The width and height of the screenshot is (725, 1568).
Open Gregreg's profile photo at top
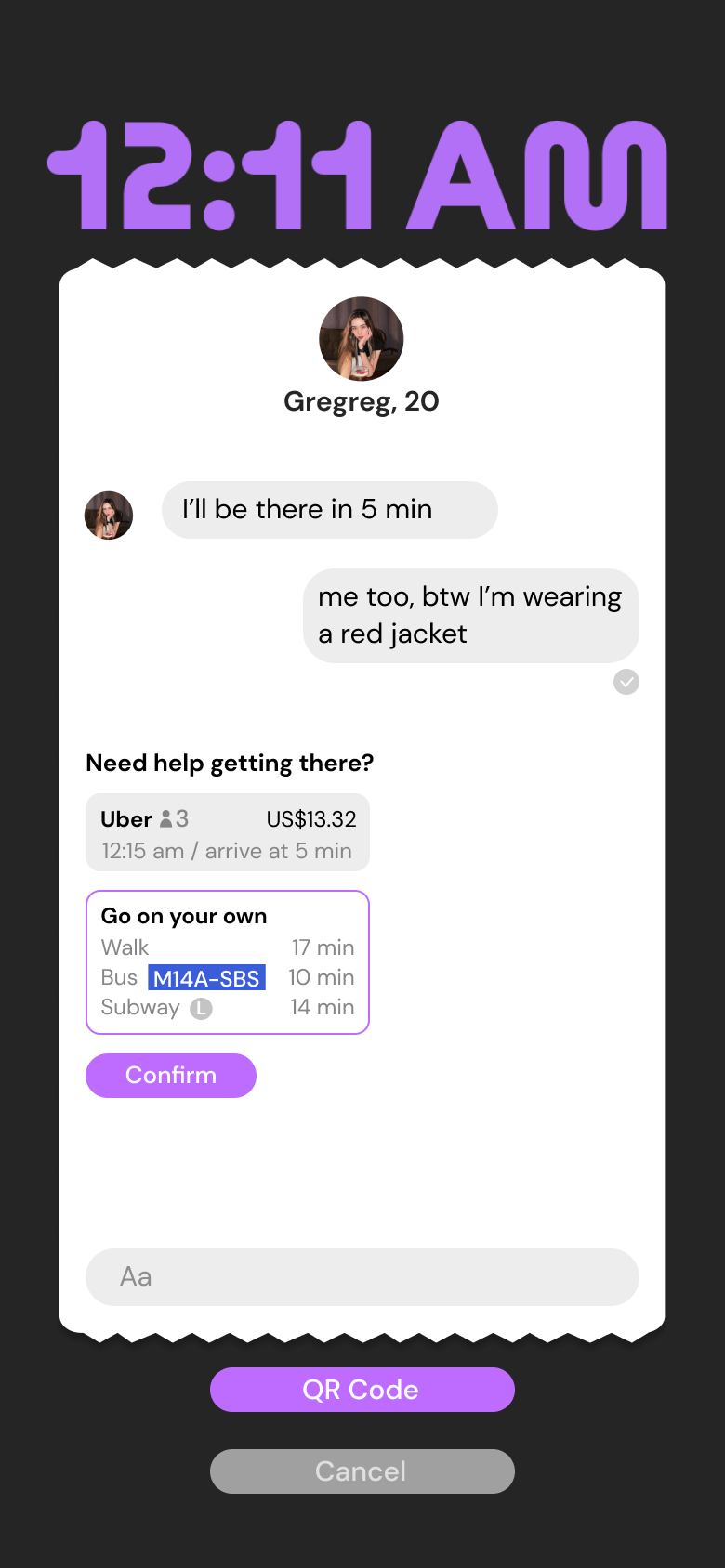click(361, 339)
